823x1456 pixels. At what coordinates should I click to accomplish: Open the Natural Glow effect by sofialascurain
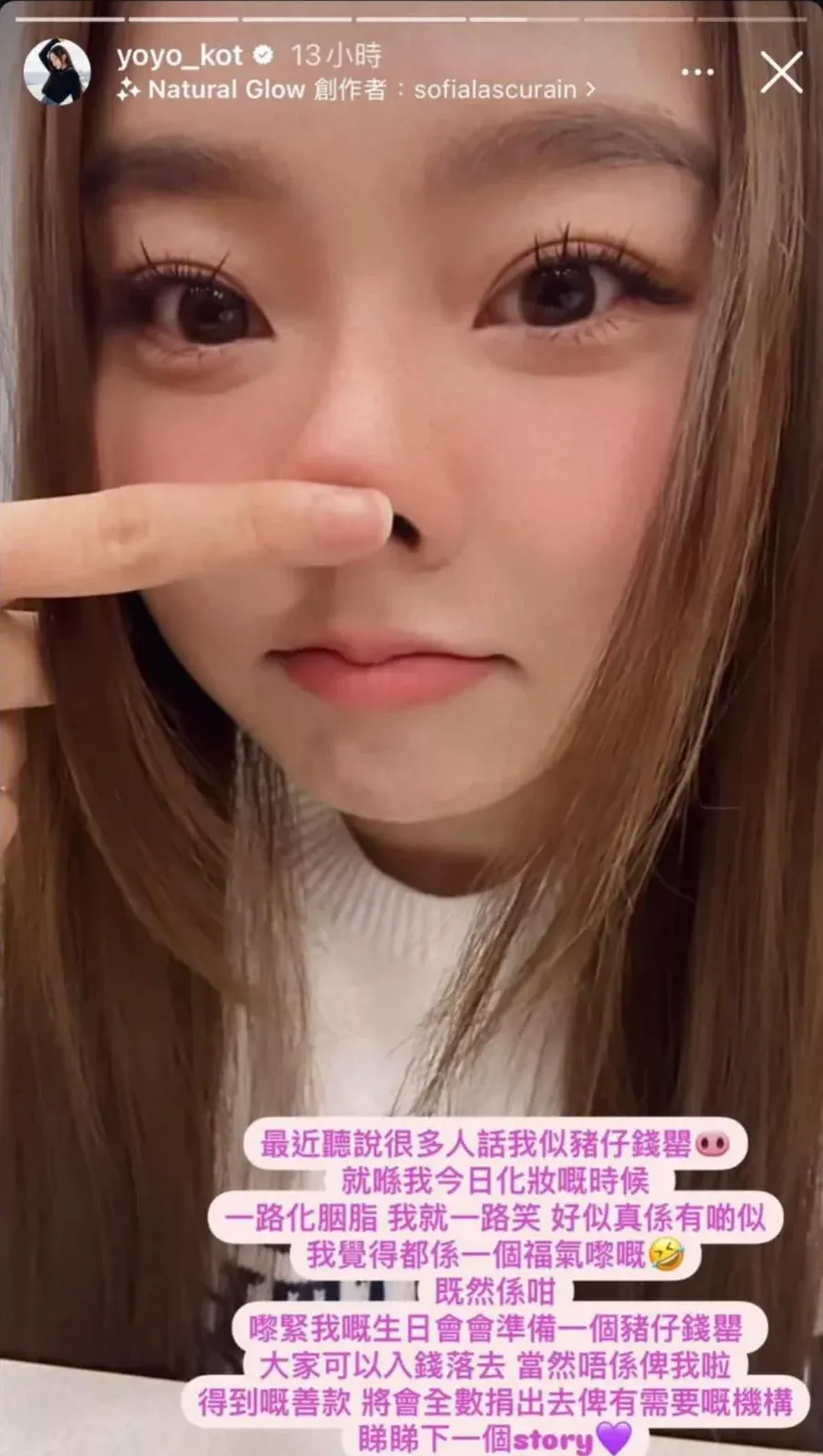click(356, 89)
